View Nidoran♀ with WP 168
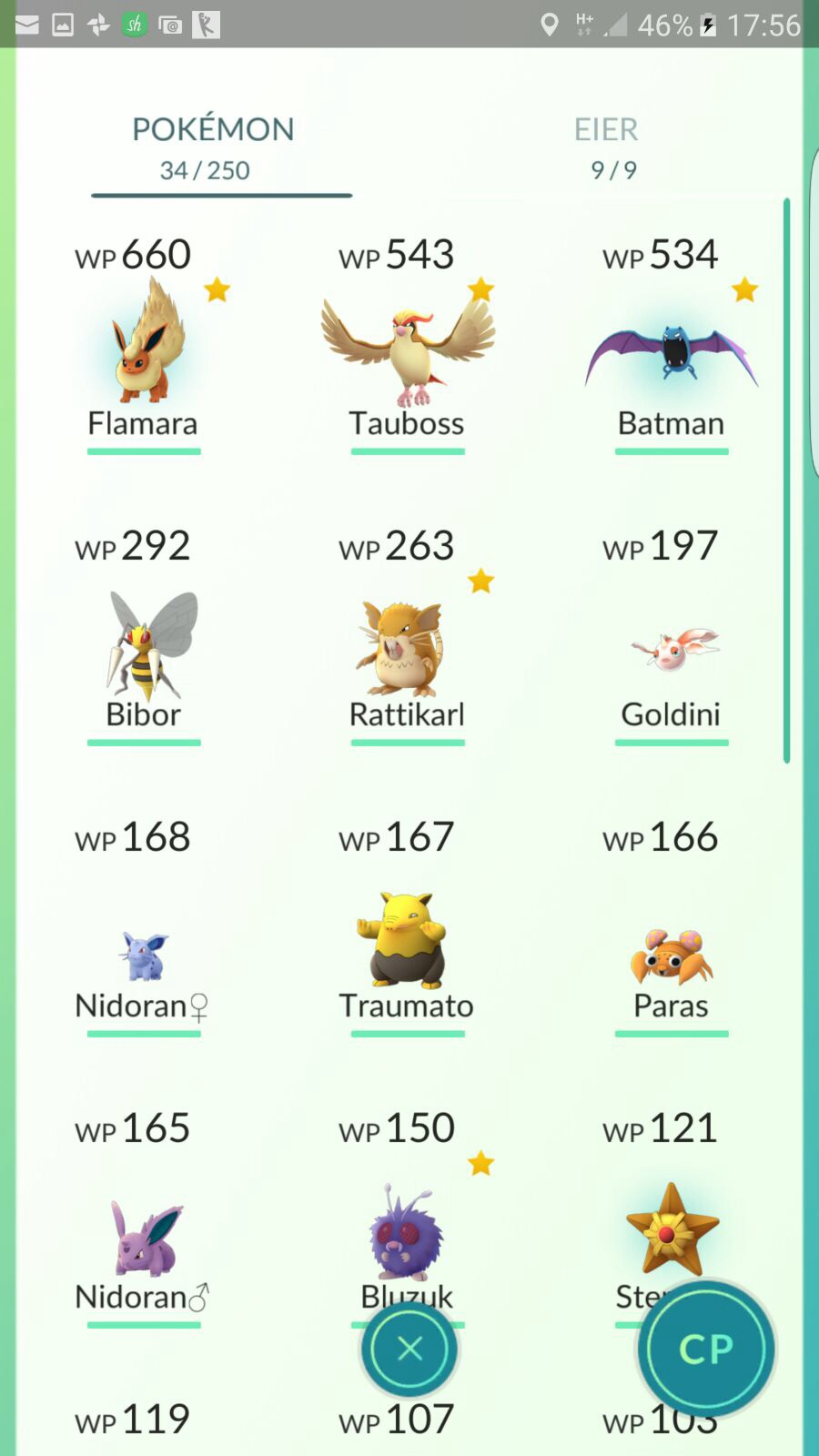This screenshot has width=819, height=1456. 144,926
